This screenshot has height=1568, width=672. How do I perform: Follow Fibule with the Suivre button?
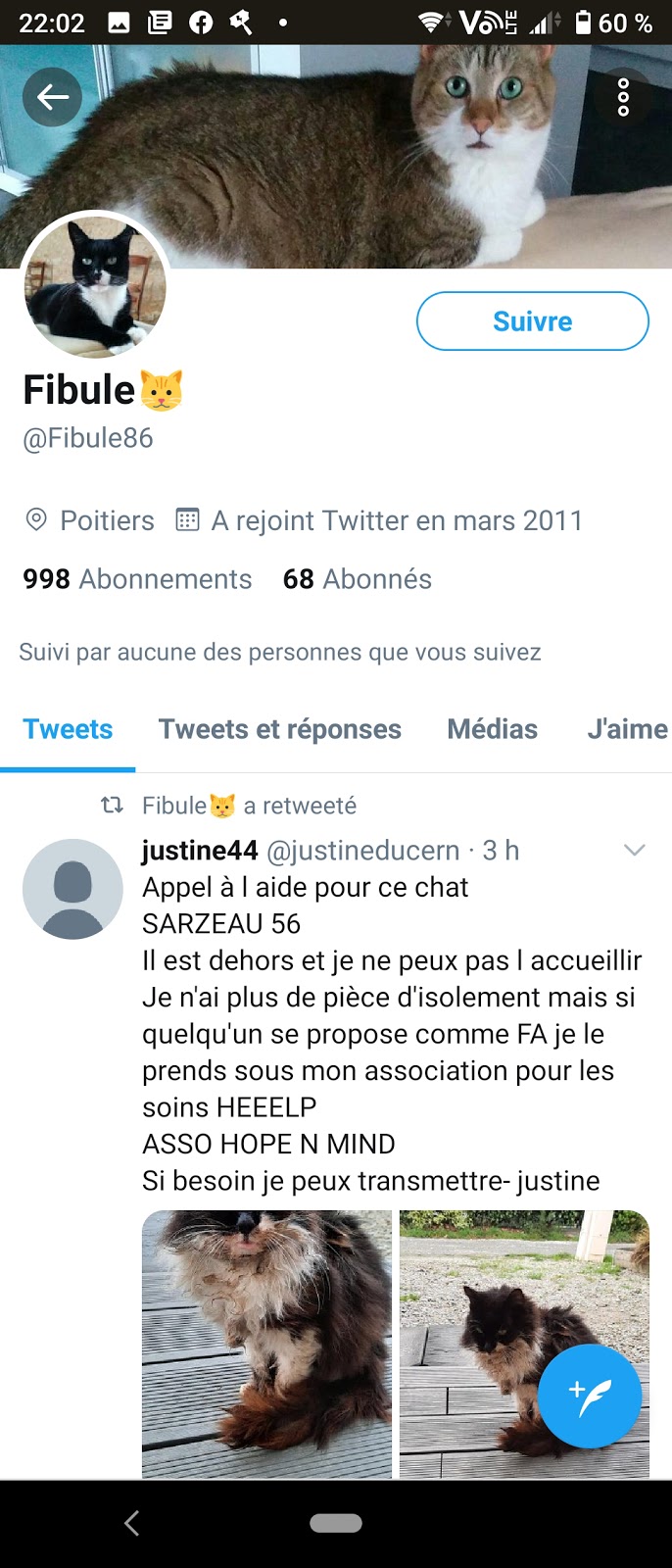click(x=533, y=321)
